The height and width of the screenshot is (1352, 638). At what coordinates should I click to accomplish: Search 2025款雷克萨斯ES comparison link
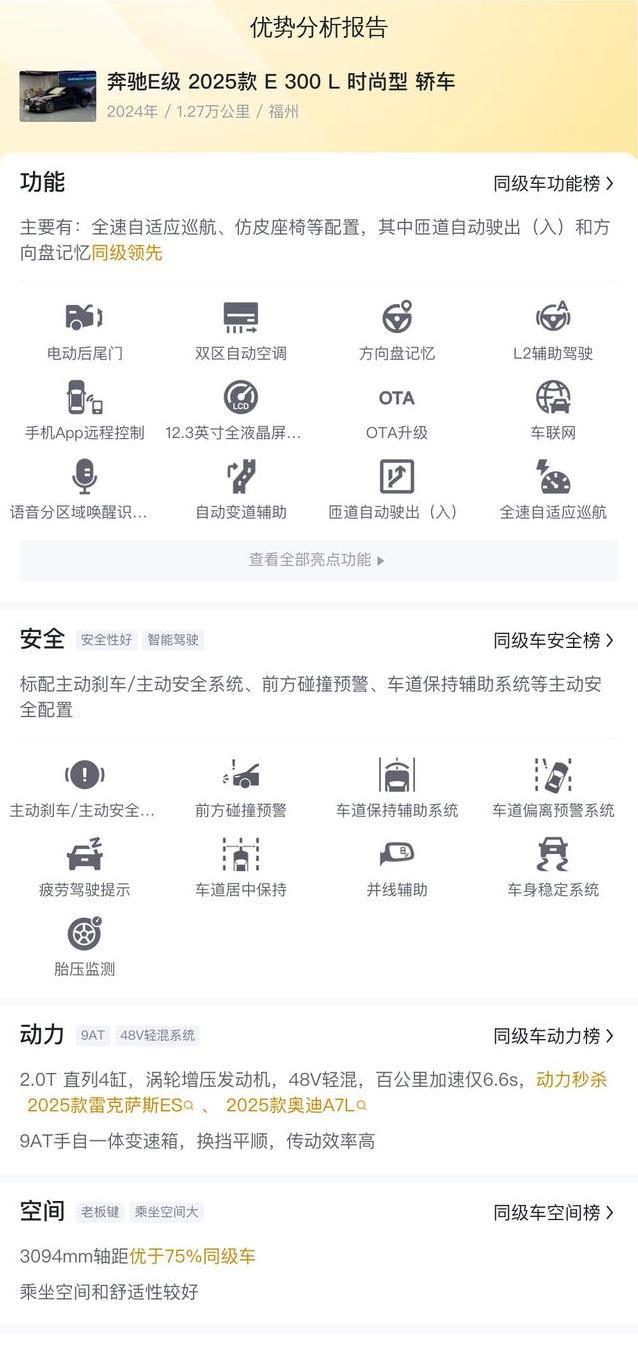point(110,1105)
